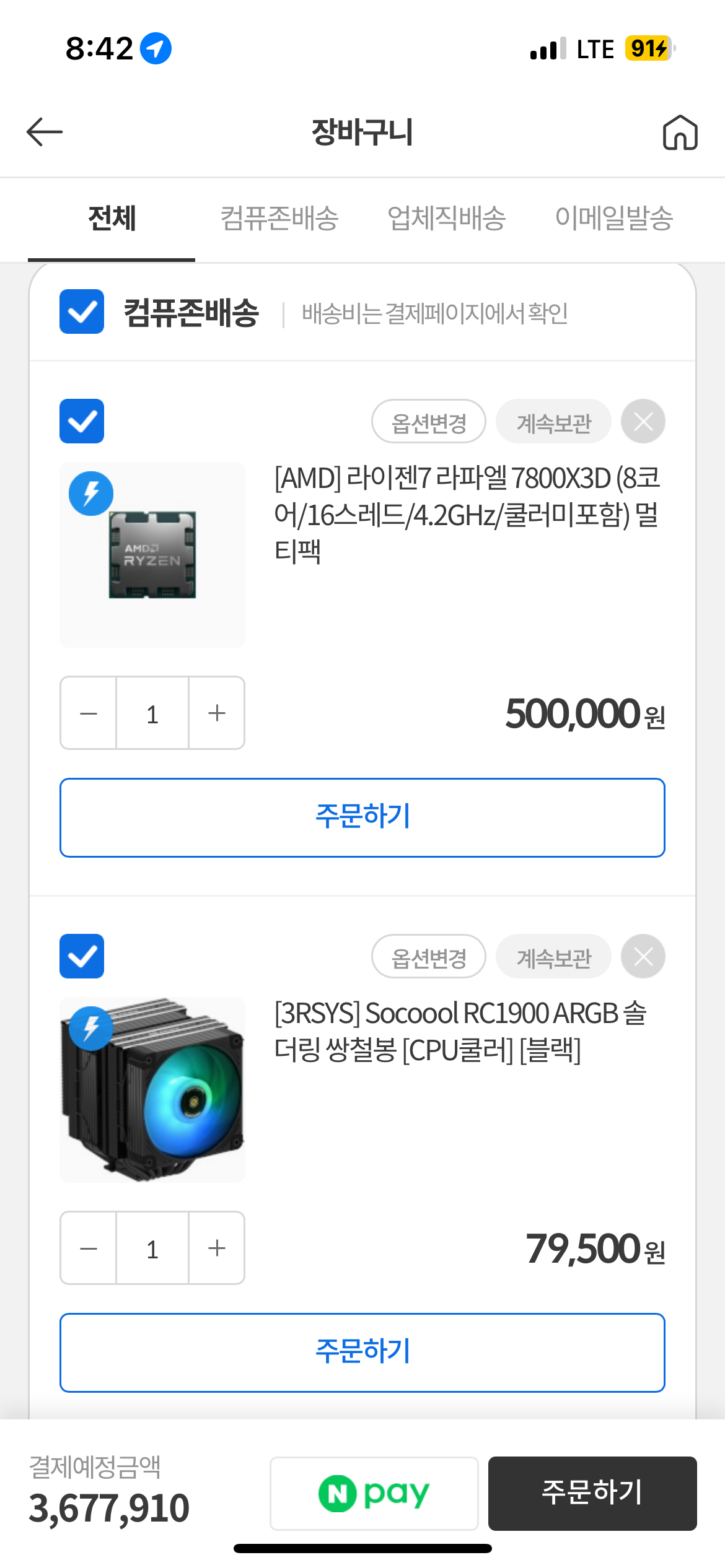Image resolution: width=725 pixels, height=1568 pixels.
Task: Switch to the 업체직배송 tab
Action: click(x=446, y=218)
